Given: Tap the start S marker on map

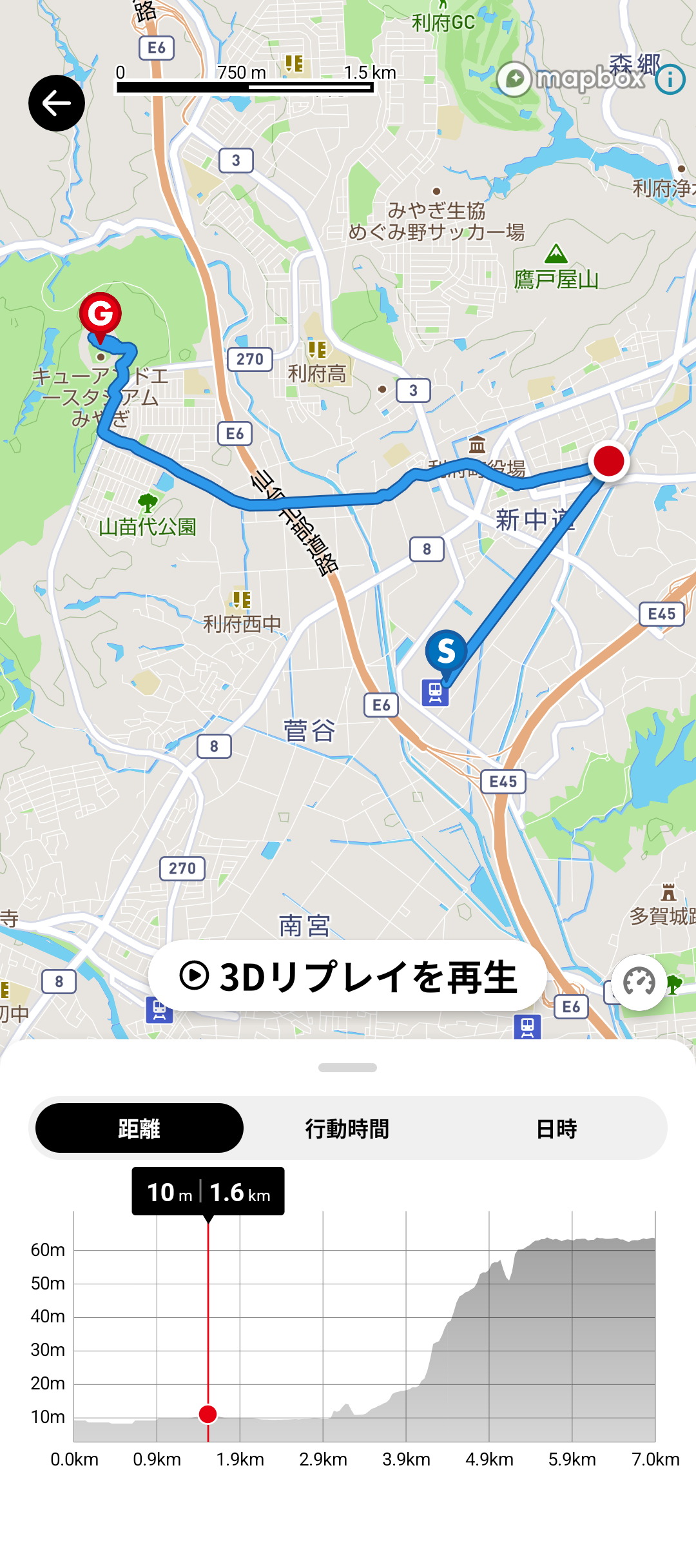Looking at the screenshot, I should coord(446,651).
